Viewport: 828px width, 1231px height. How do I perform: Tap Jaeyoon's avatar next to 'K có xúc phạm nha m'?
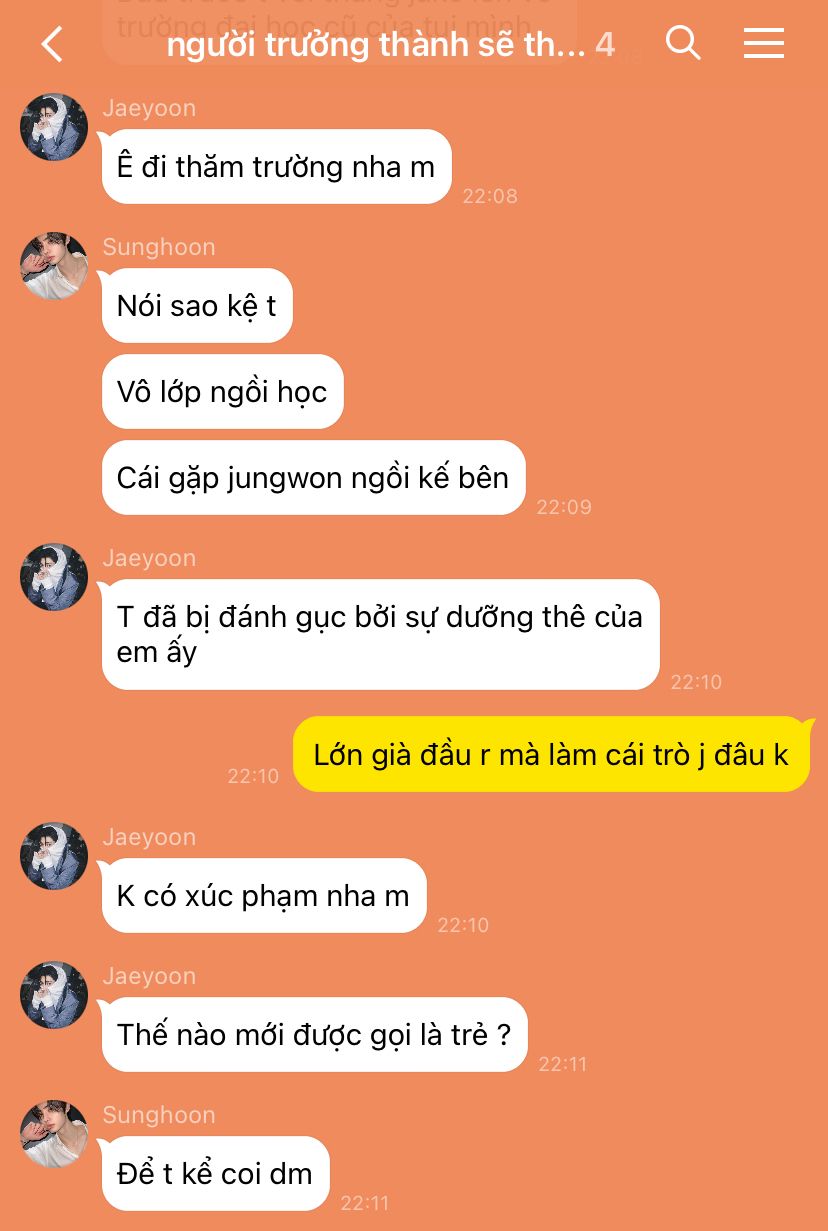[x=54, y=856]
